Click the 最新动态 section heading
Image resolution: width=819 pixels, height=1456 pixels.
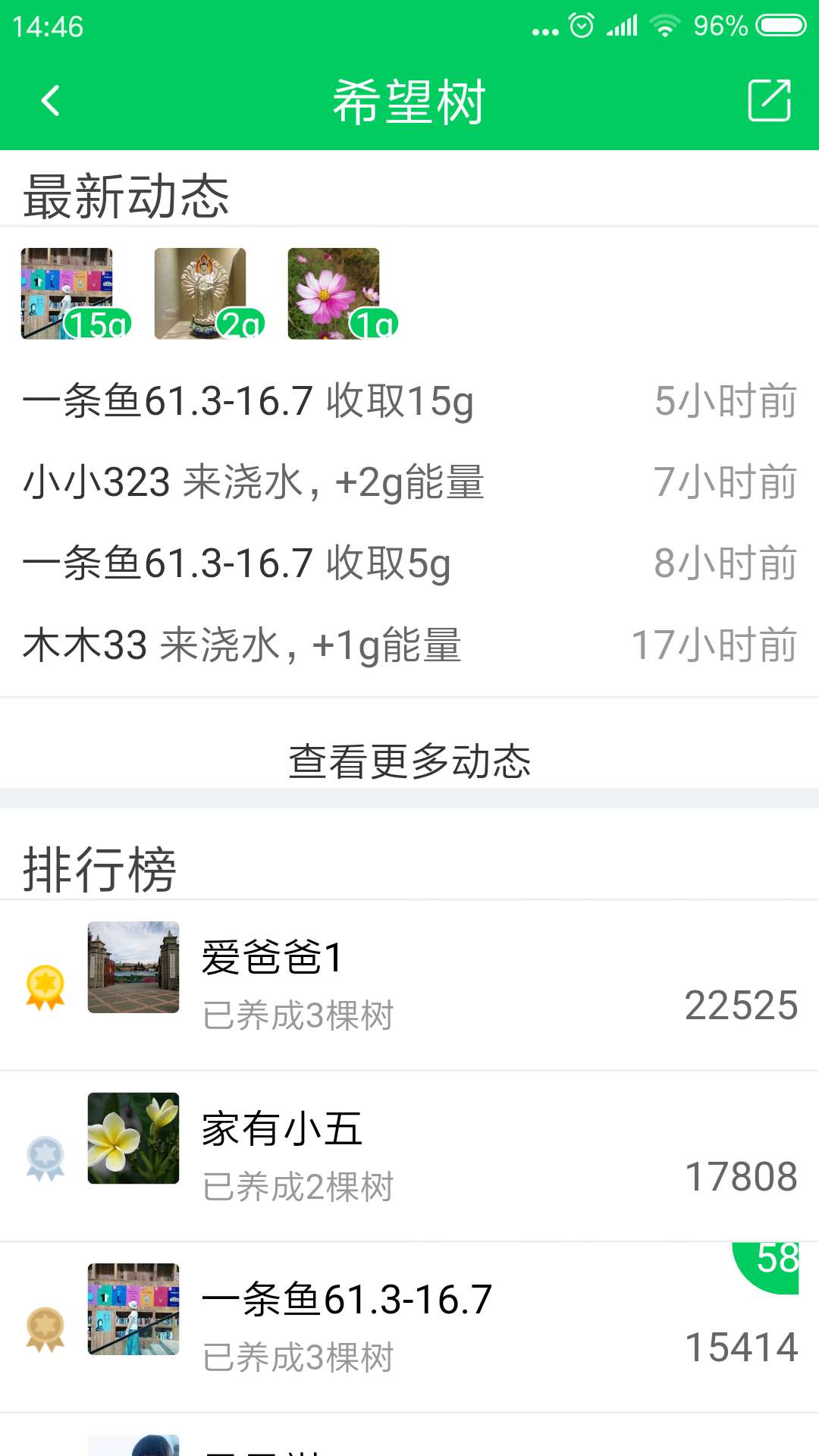[126, 196]
